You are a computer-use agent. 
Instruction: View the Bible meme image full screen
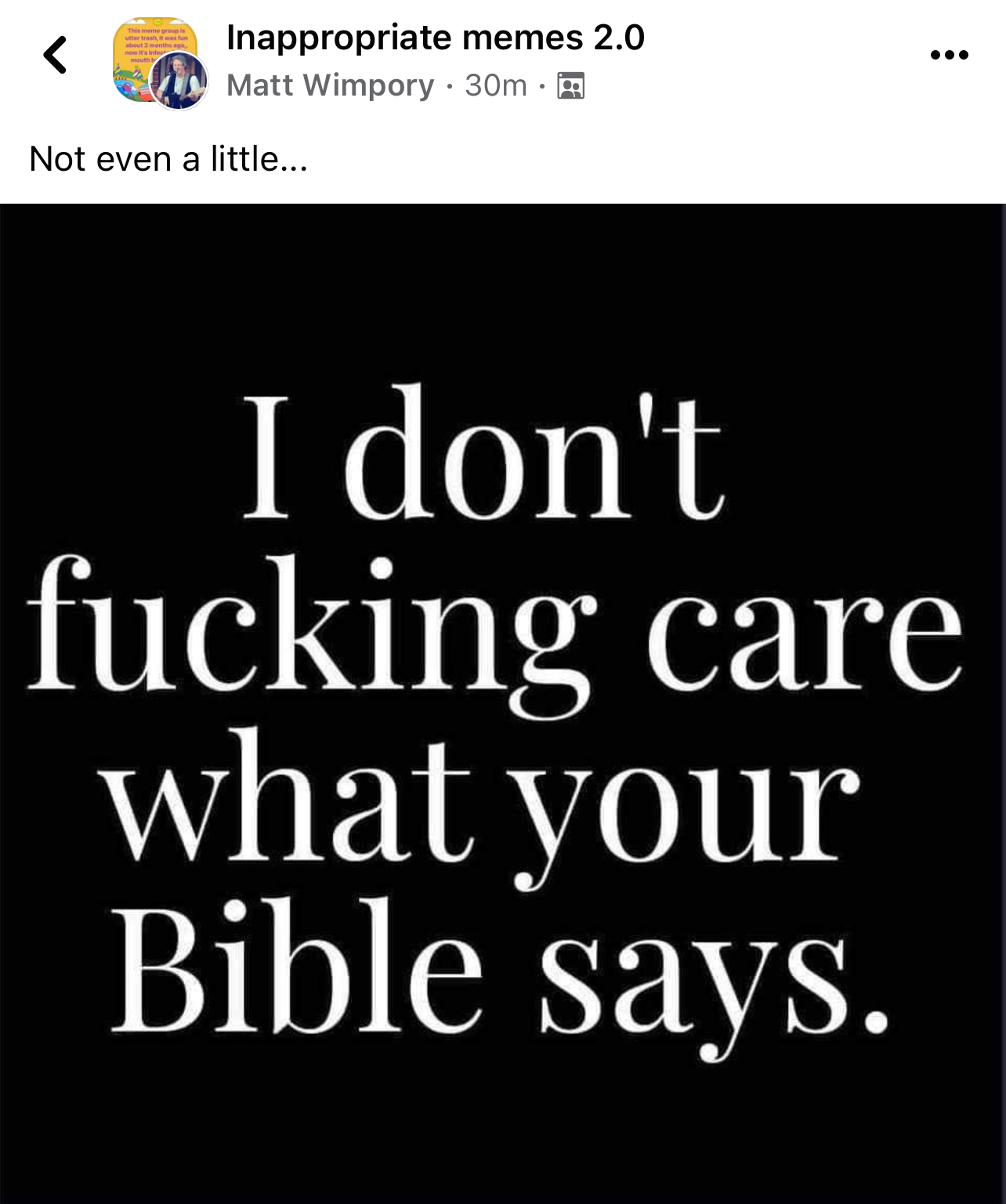[x=503, y=703]
